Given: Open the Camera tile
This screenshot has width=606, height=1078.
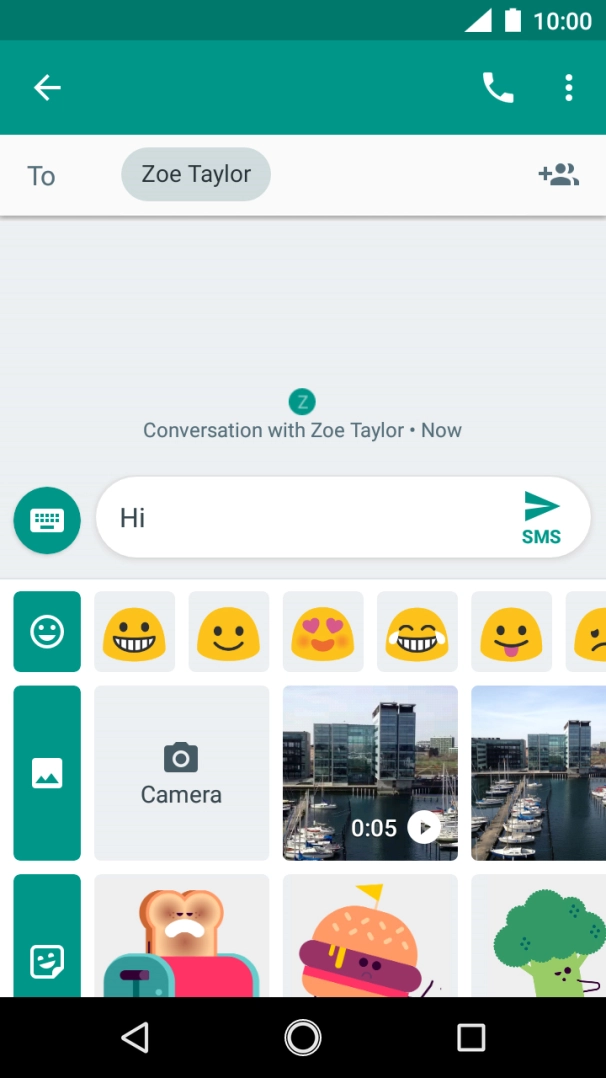Looking at the screenshot, I should (181, 773).
